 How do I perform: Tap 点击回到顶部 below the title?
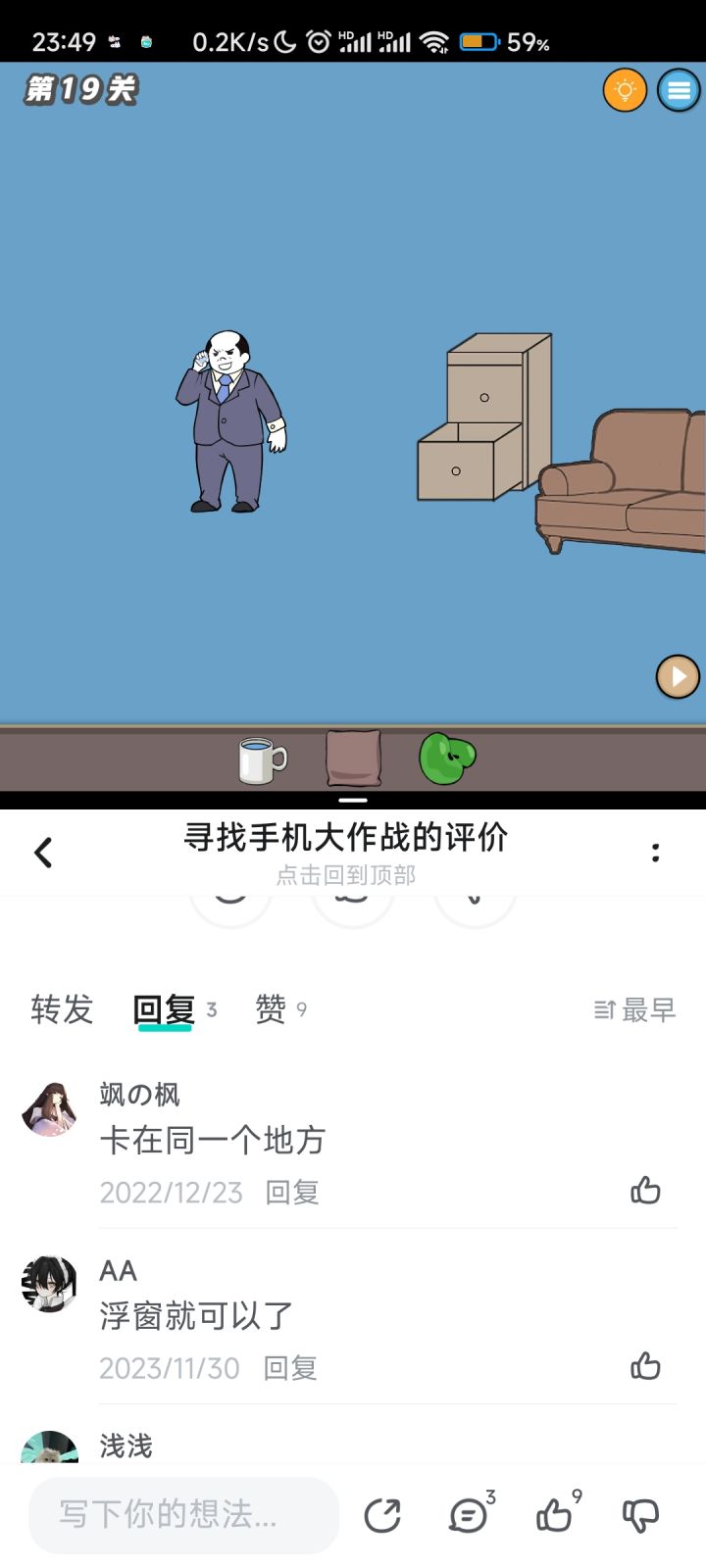[348, 875]
